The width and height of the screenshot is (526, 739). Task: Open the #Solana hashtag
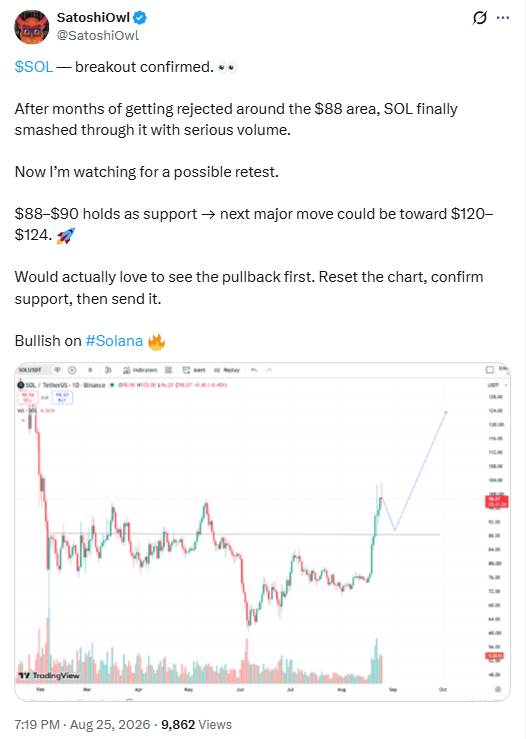(114, 341)
